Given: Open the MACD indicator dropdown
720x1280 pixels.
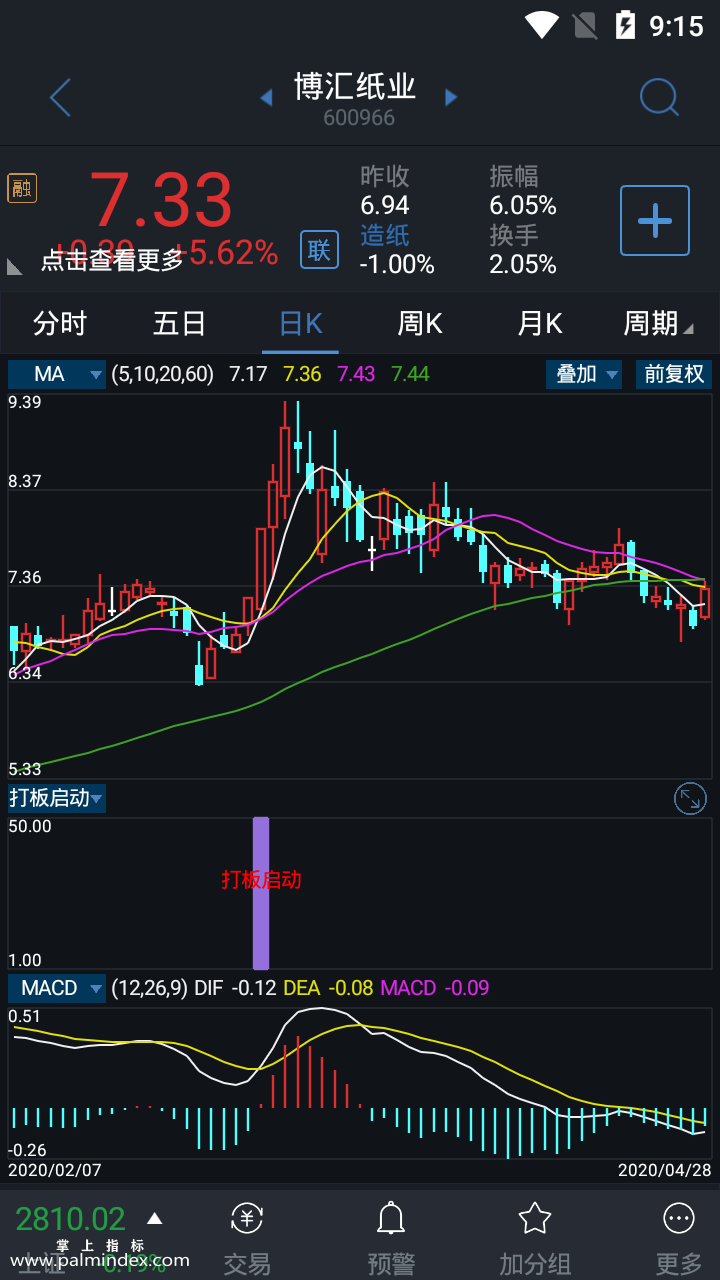Looking at the screenshot, I should 57,988.
